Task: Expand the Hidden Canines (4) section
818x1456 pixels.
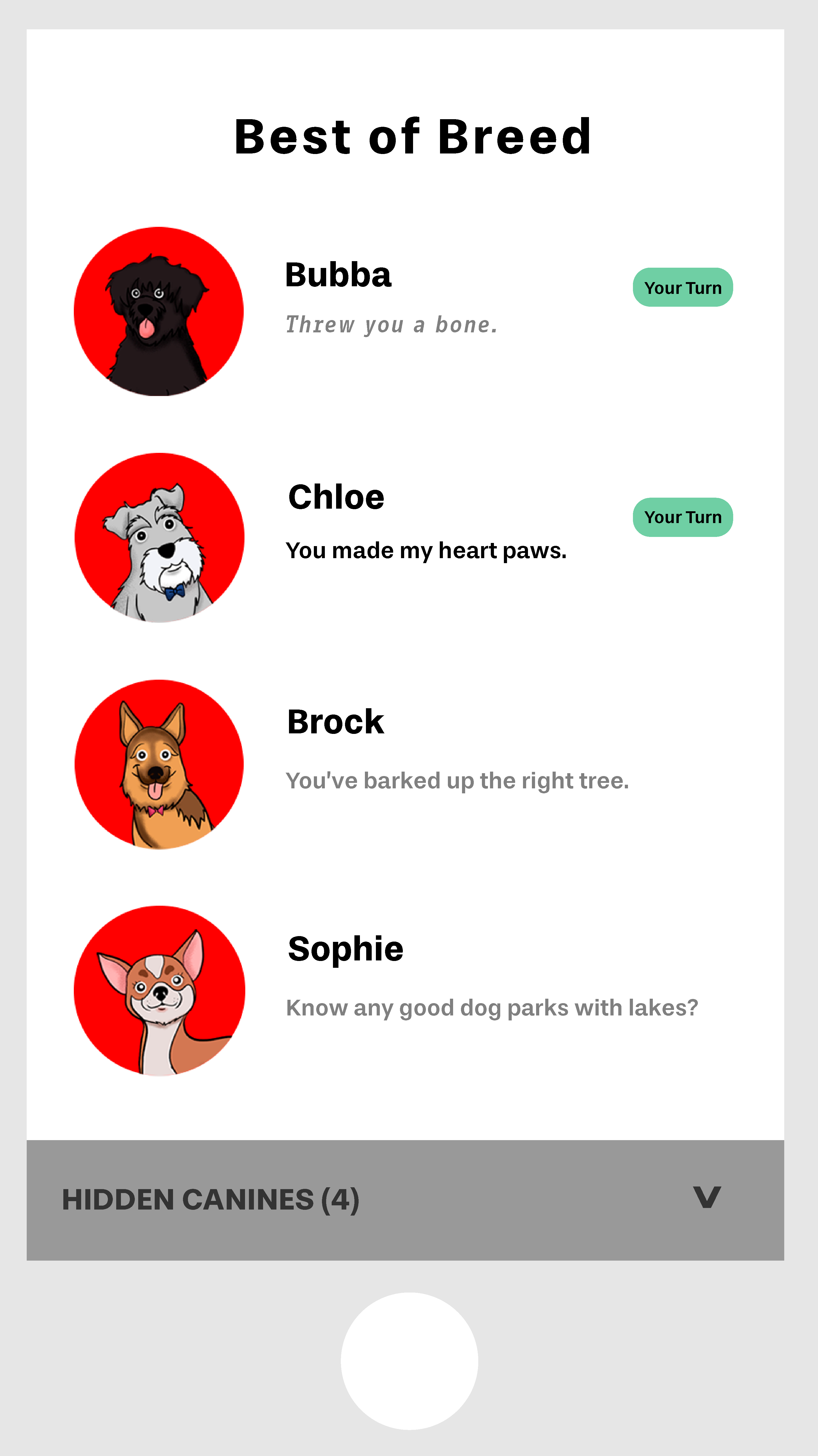Action: [x=405, y=1199]
